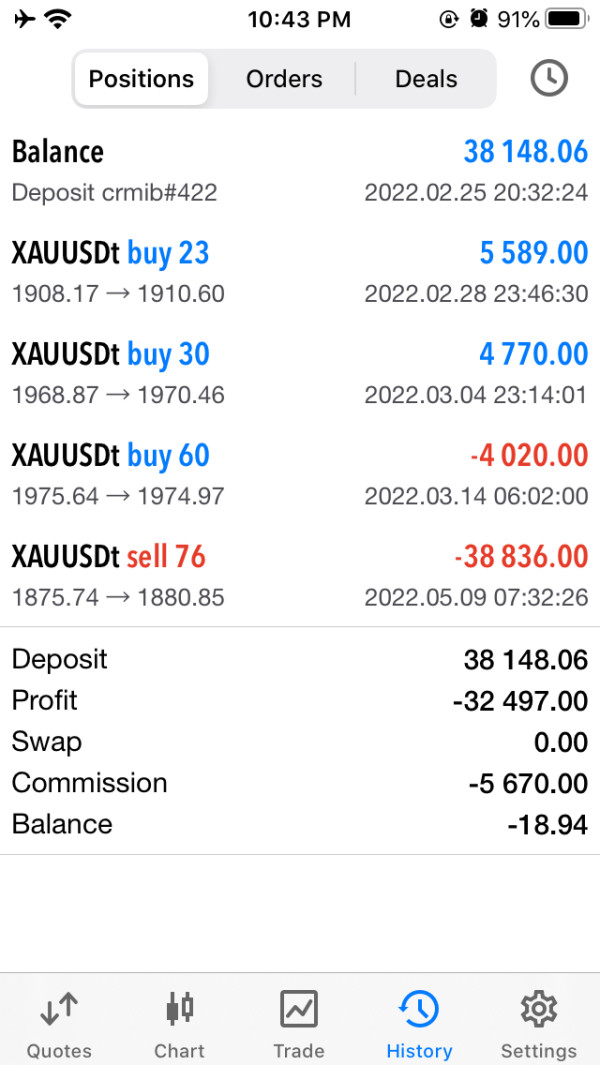
Task: Switch to the Orders segment
Action: [x=284, y=79]
